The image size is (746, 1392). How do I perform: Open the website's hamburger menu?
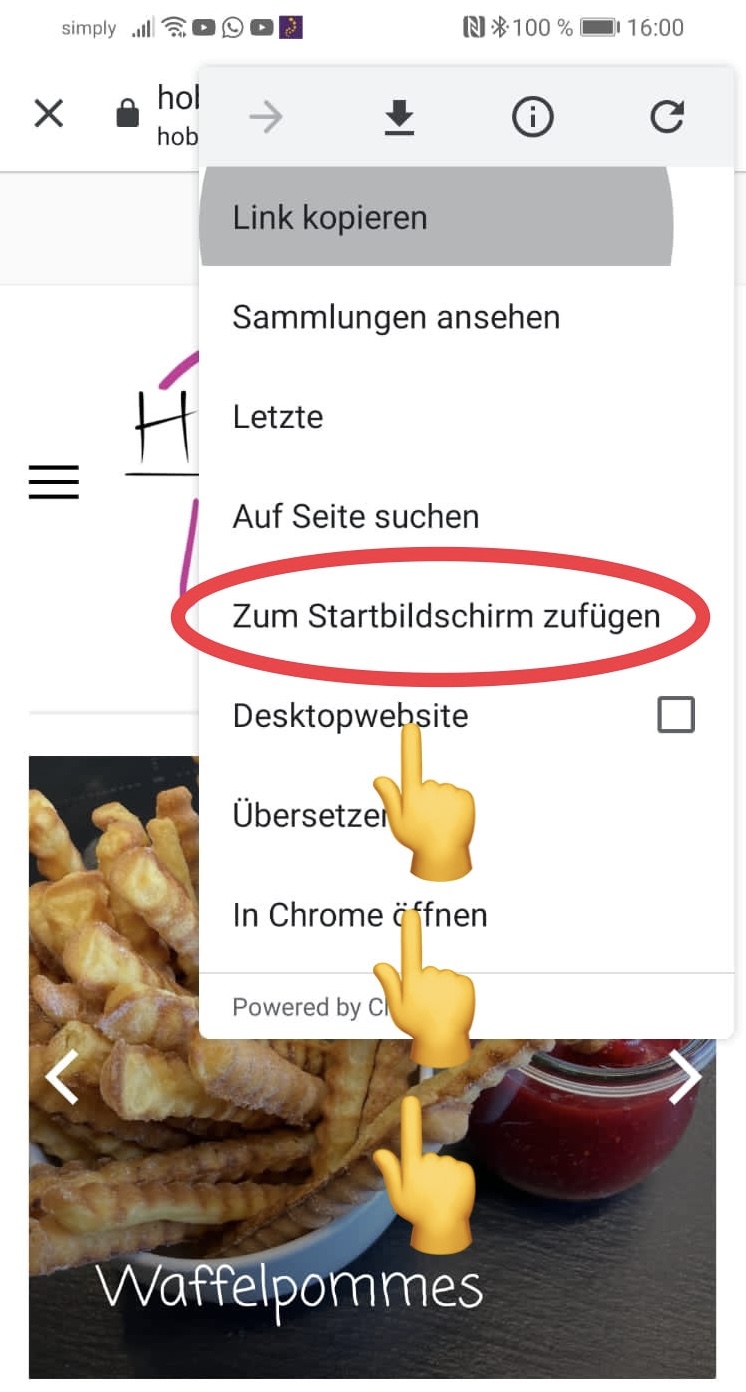53,482
